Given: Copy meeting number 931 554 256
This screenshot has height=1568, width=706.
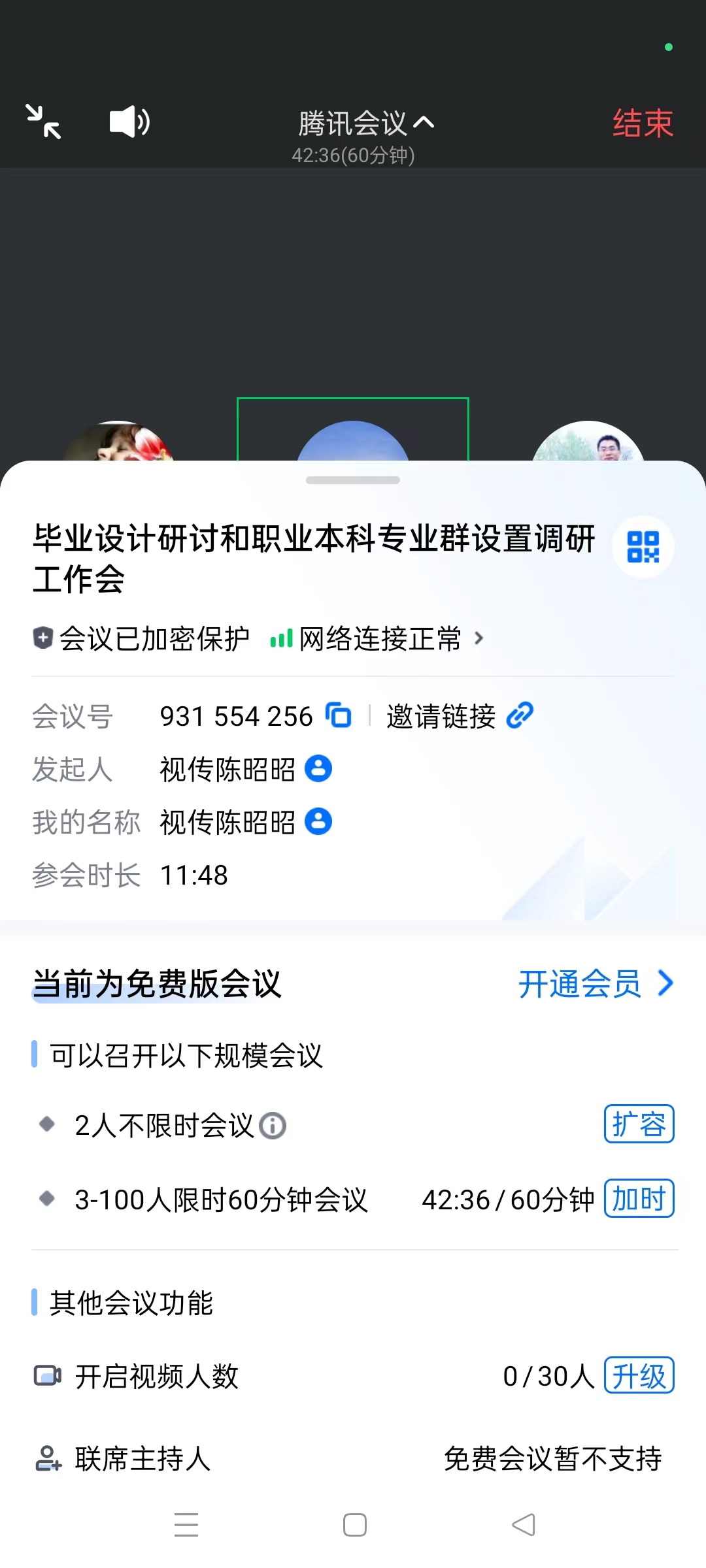Looking at the screenshot, I should coord(339,715).
